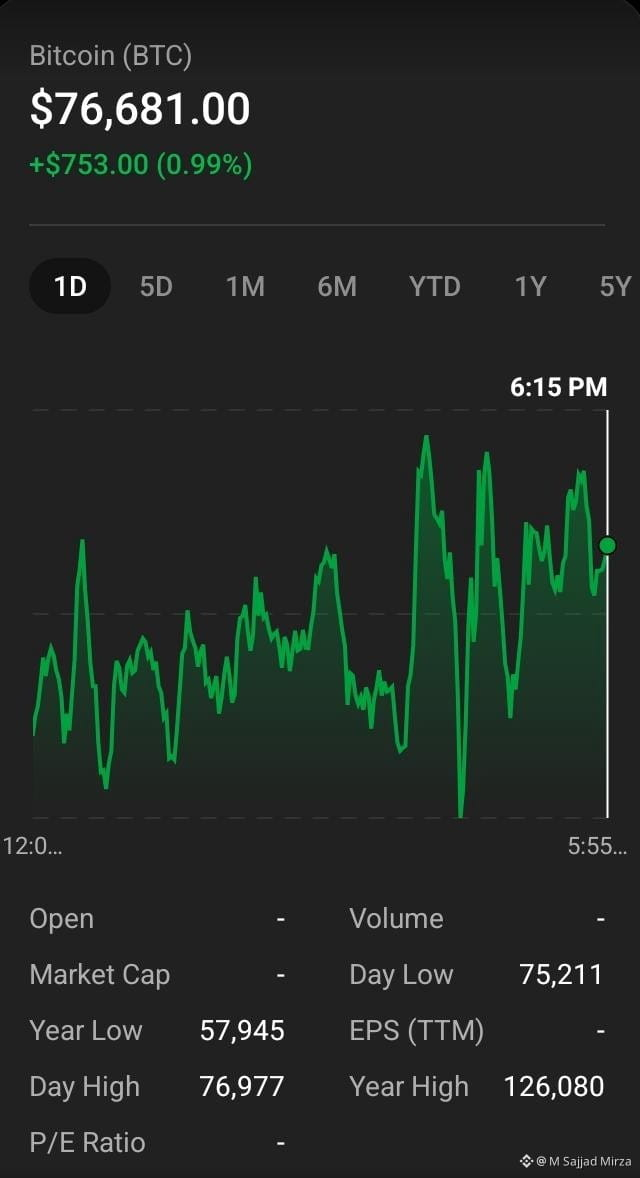Show the 1M price chart
The image size is (640, 1178).
coord(246,286)
